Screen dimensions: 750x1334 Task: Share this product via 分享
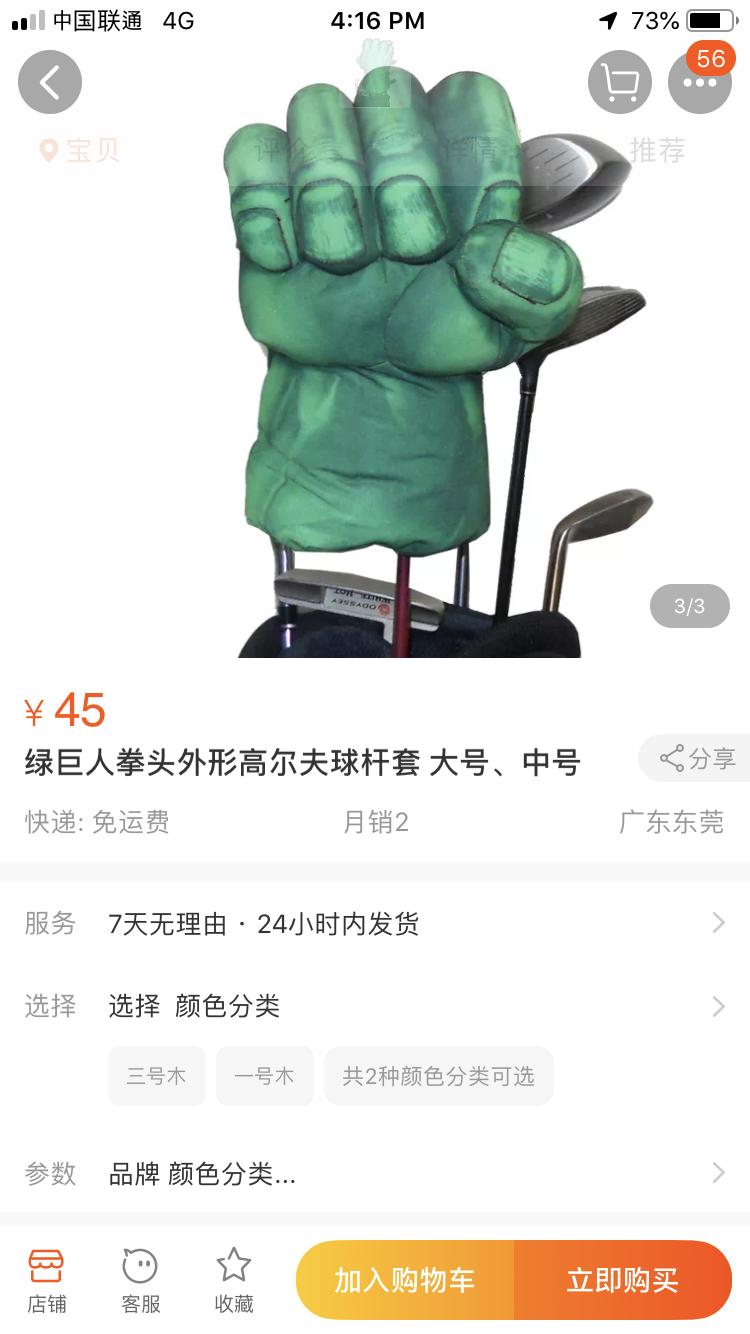tap(697, 759)
